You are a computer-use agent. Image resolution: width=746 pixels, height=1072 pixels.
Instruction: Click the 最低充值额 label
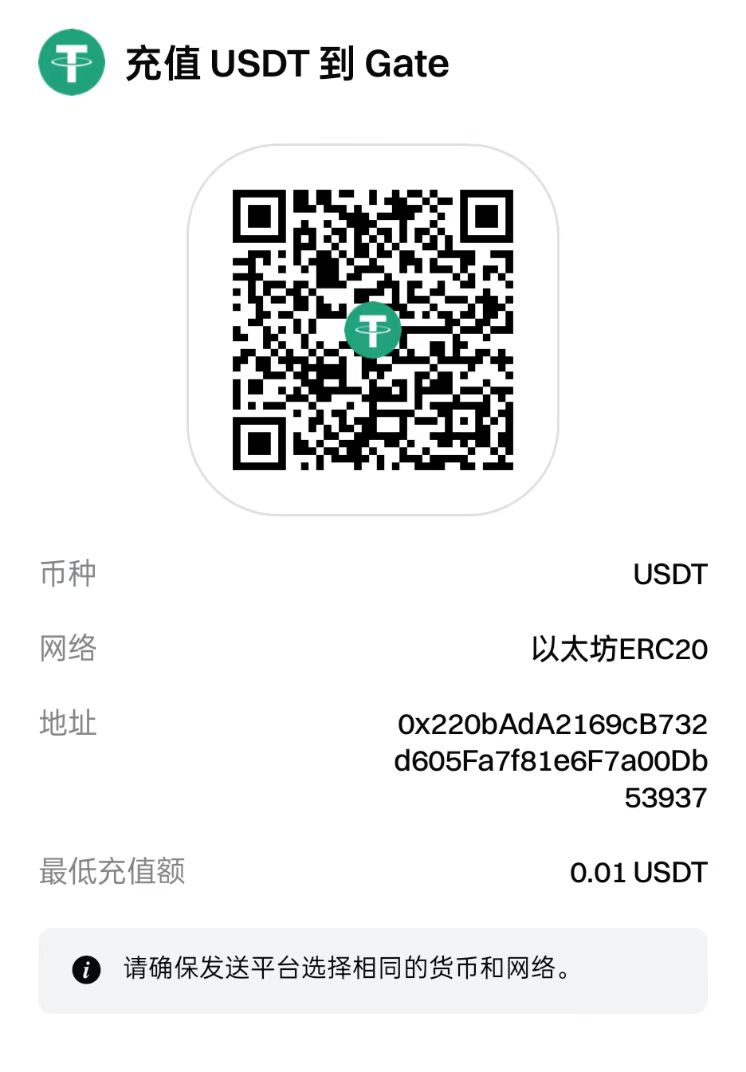(112, 872)
